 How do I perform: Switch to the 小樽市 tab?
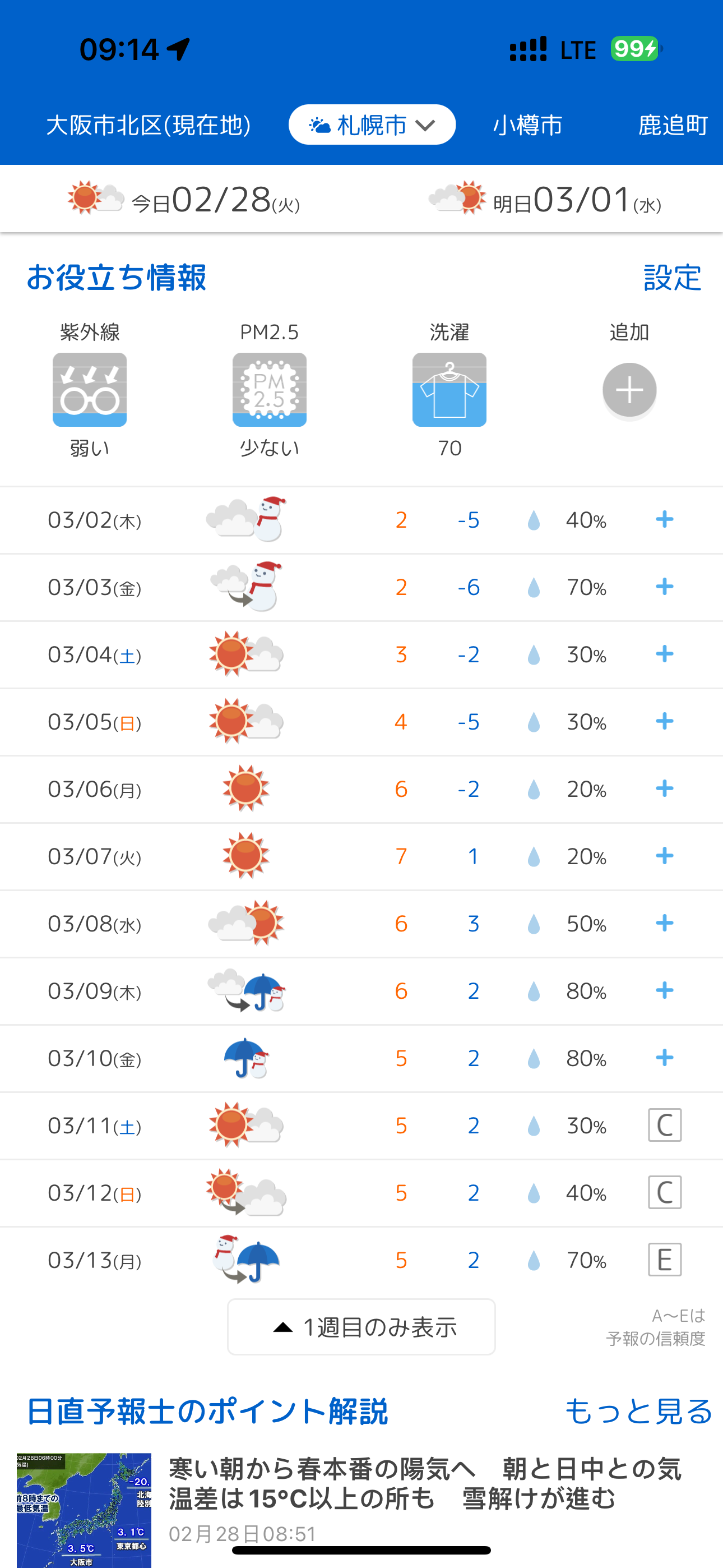pyautogui.click(x=527, y=125)
